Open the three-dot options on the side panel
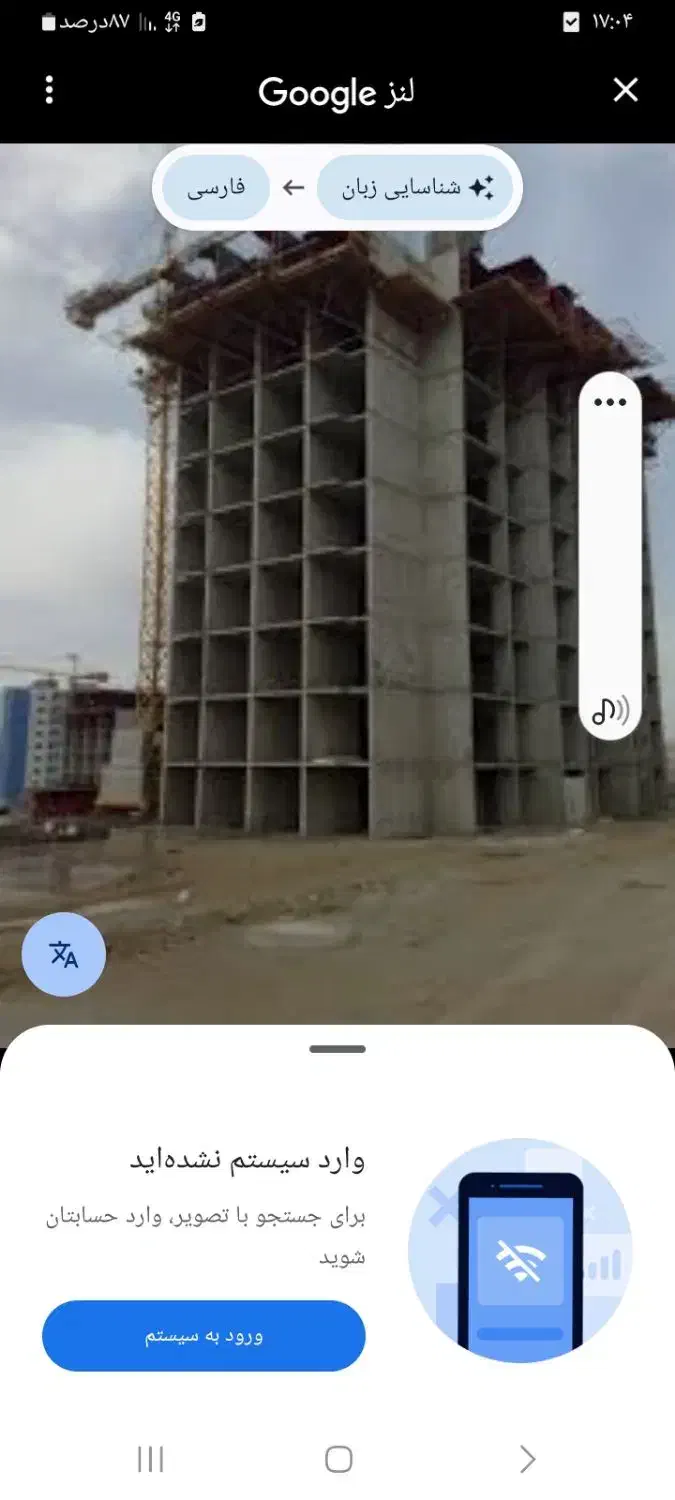This screenshot has height=1500, width=675. point(610,402)
